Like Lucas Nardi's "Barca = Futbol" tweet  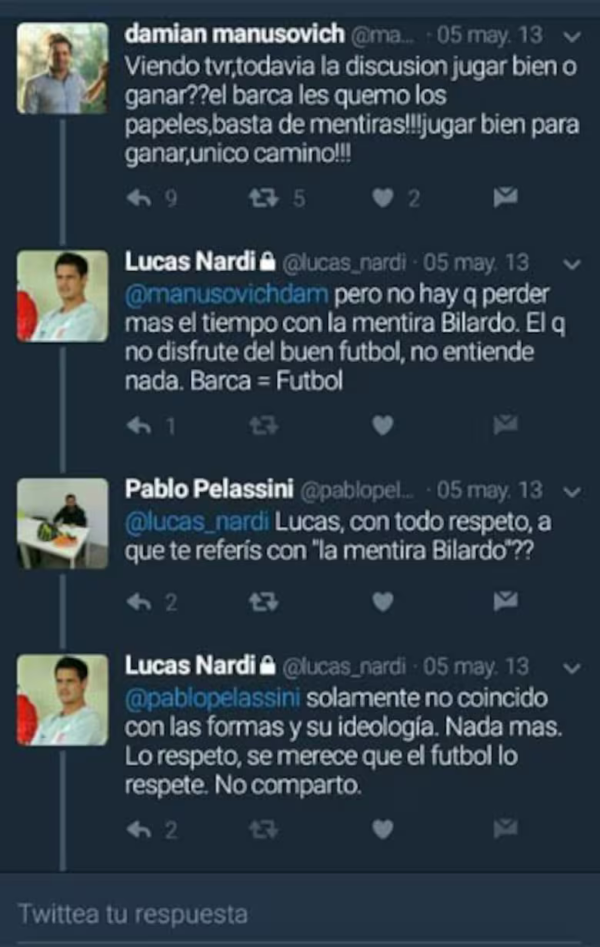383,426
